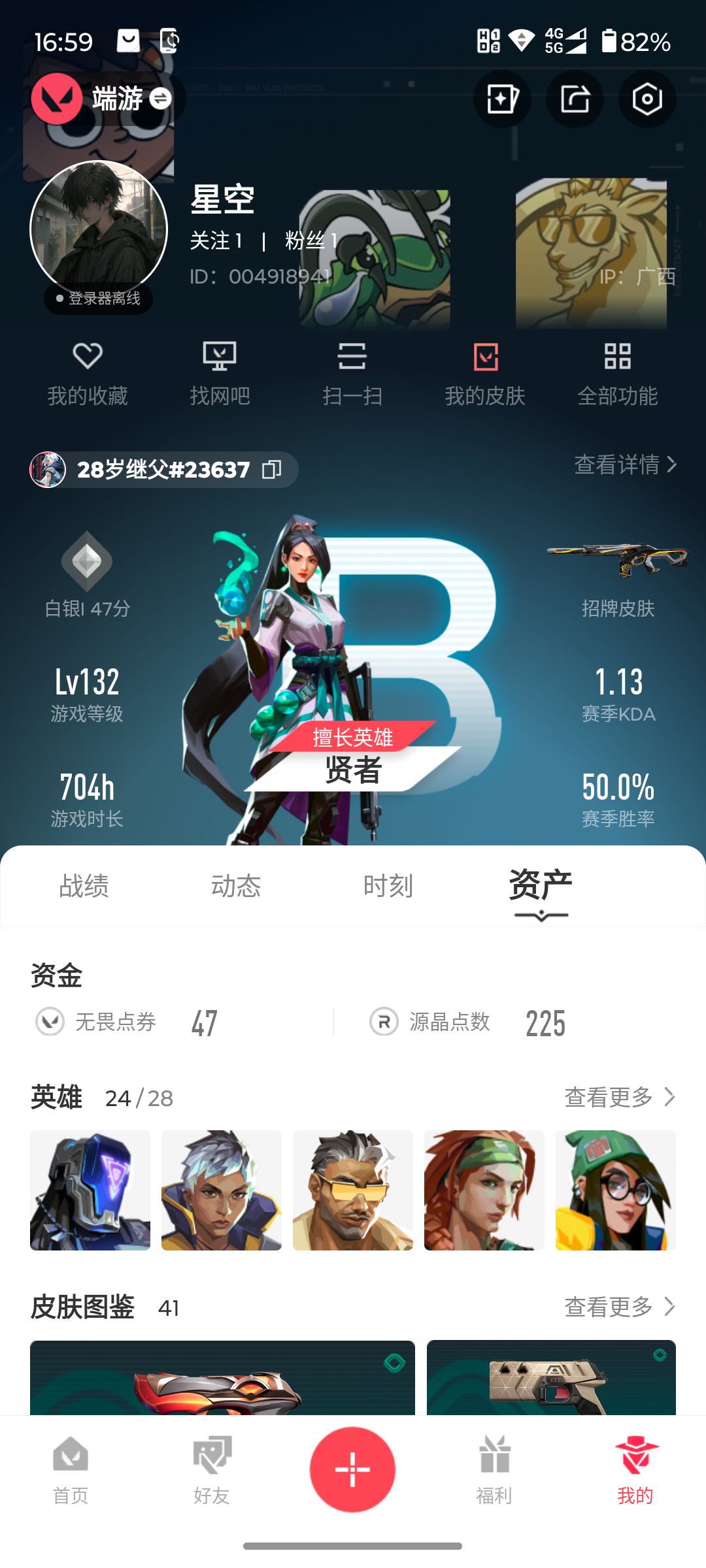The image size is (706, 1568).
Task: Tap the red plus create button
Action: (352, 1469)
